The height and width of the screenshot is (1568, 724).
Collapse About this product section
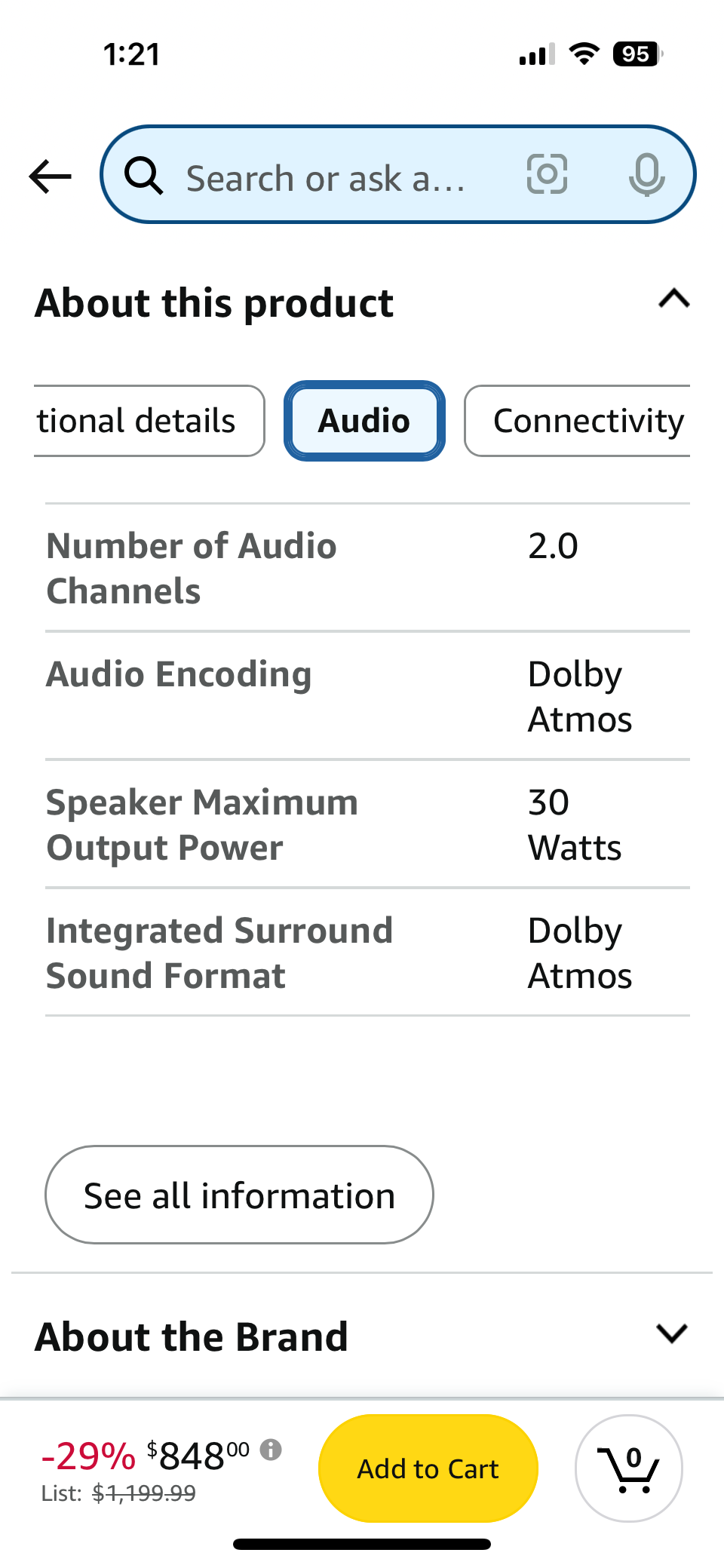[x=673, y=299]
